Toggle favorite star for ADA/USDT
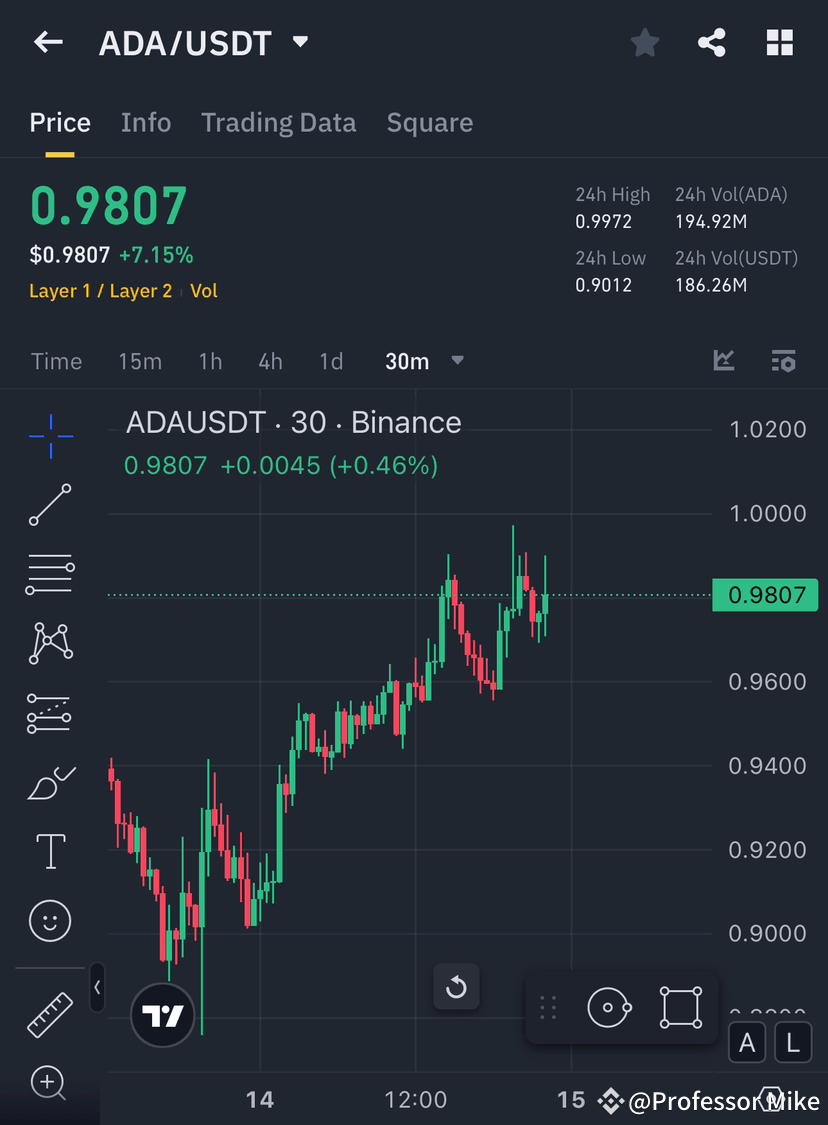The width and height of the screenshot is (828, 1125). coord(644,42)
